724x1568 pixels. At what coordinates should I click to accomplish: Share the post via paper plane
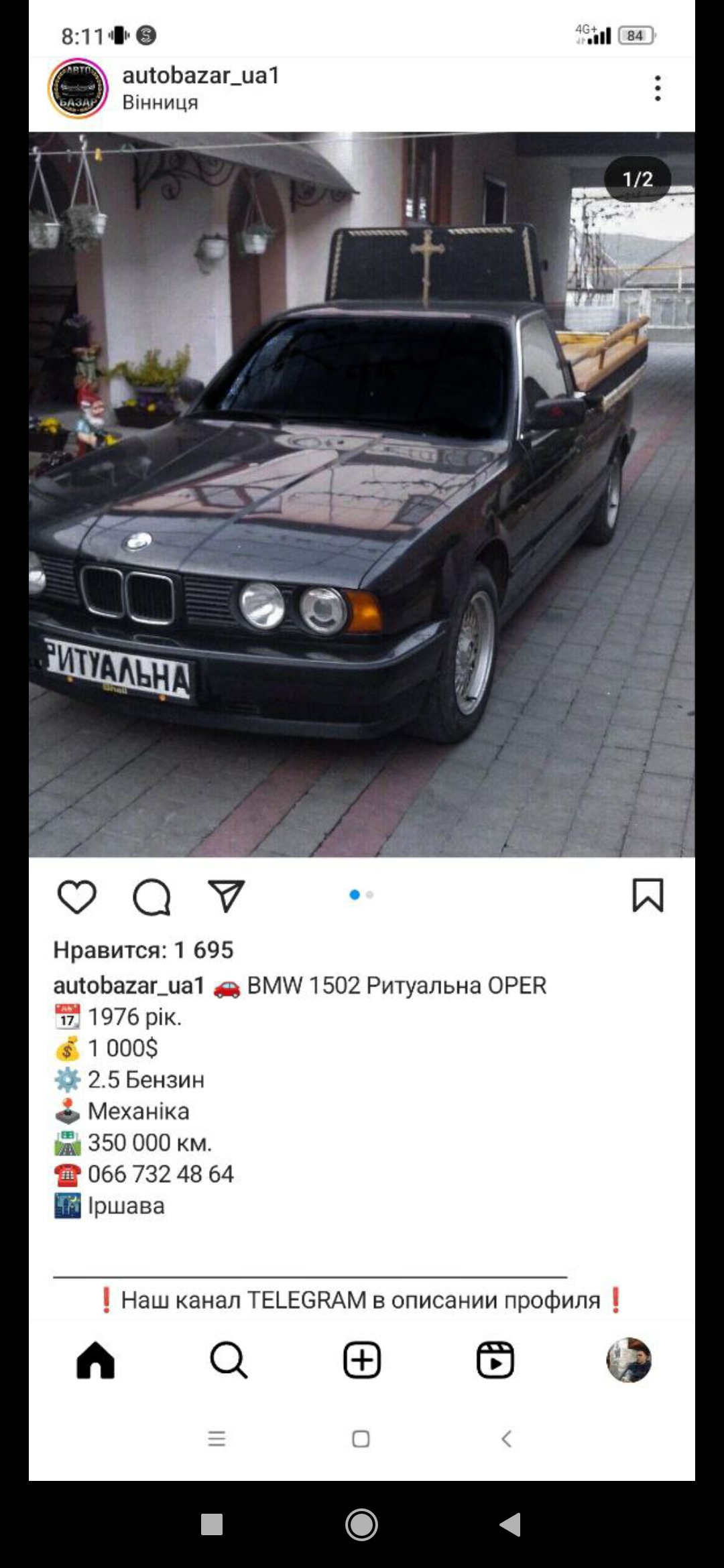tap(227, 896)
